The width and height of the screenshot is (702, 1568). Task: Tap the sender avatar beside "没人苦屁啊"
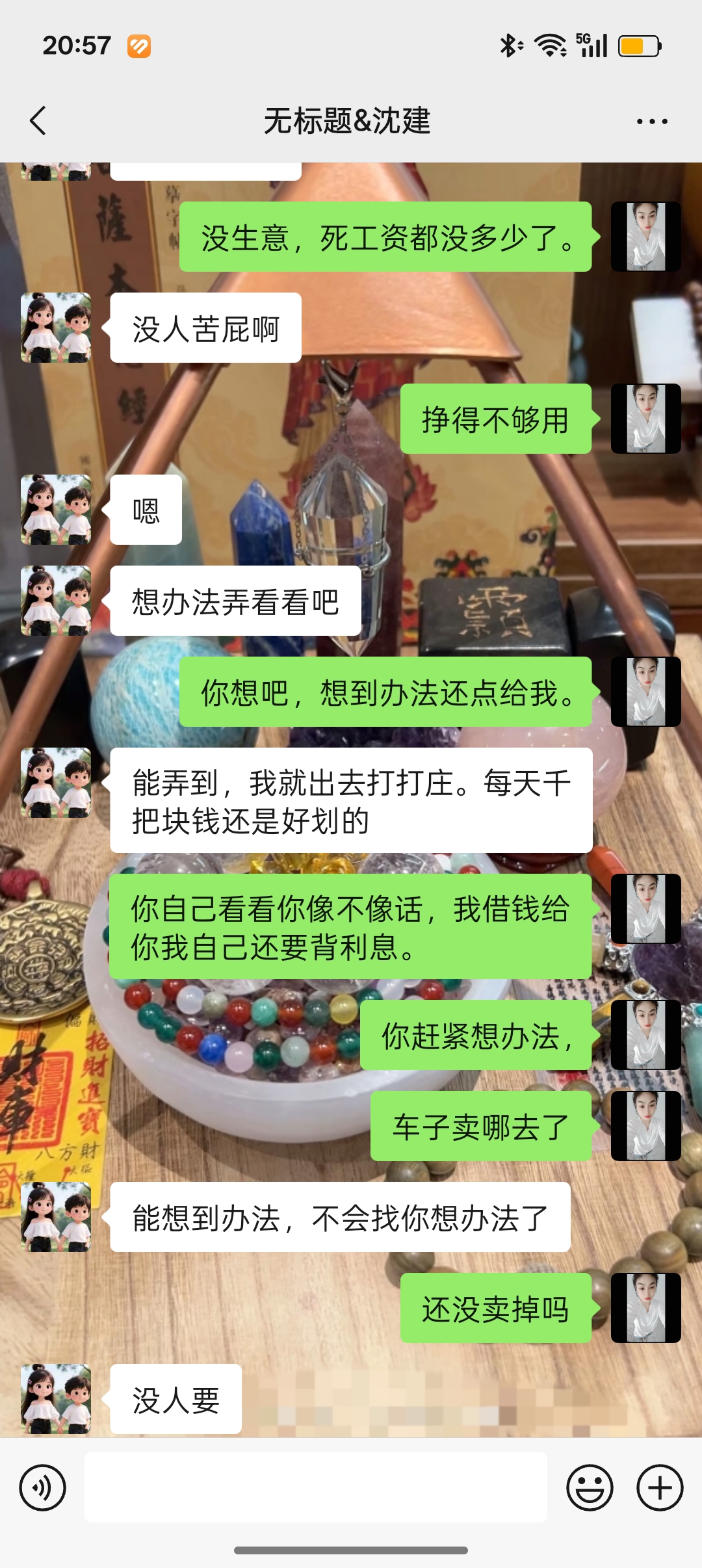[56, 328]
